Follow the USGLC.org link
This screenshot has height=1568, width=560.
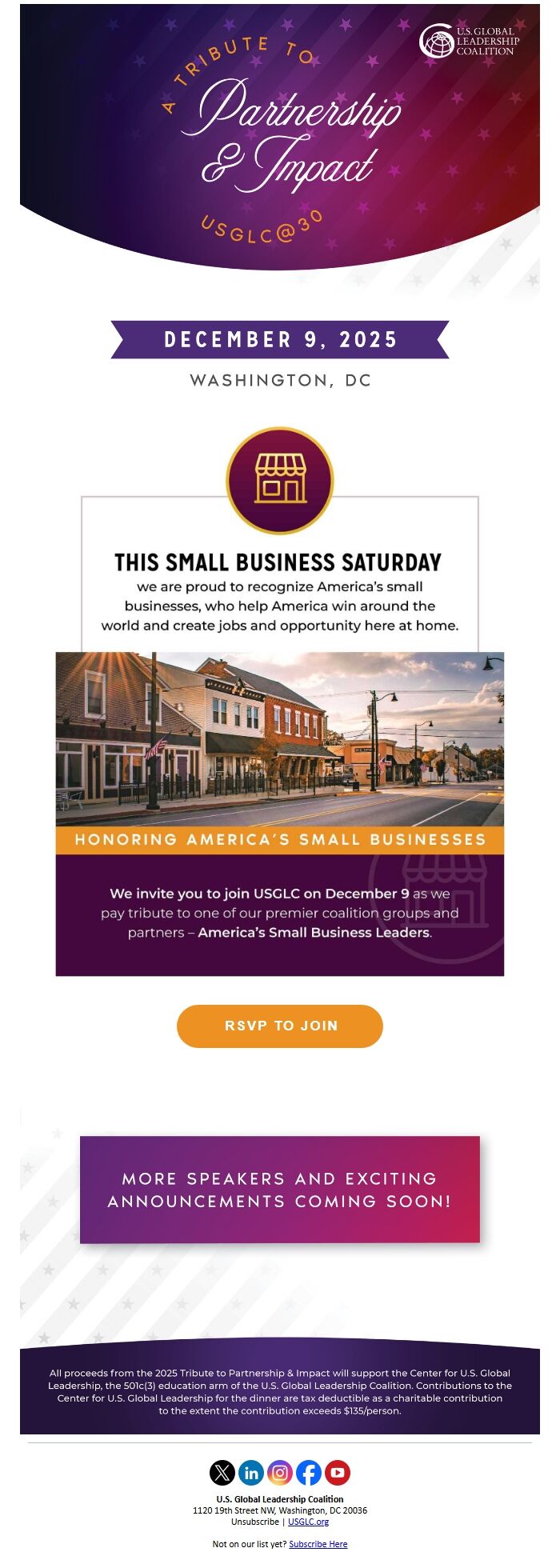coord(308,1522)
